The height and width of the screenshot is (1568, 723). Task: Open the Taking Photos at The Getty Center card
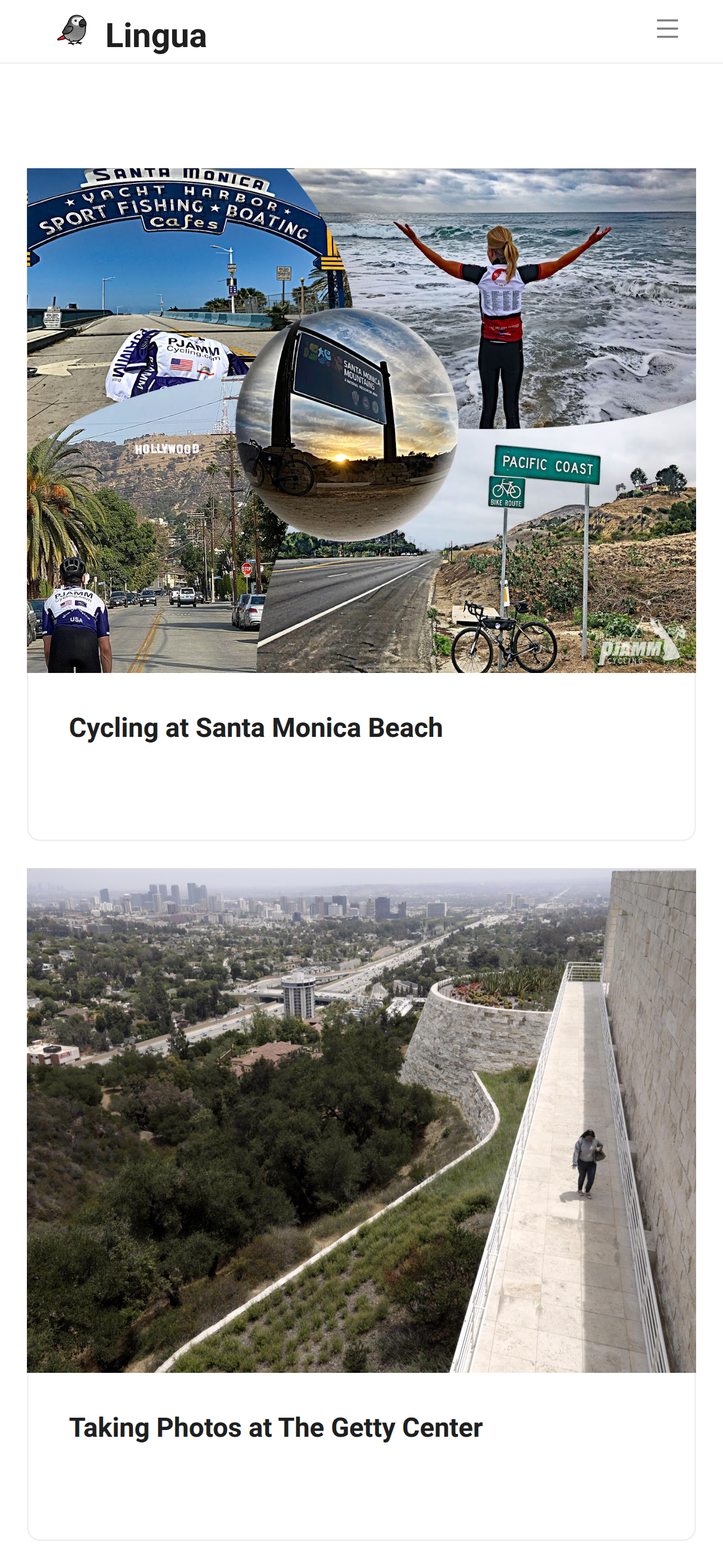pyautogui.click(x=275, y=1427)
